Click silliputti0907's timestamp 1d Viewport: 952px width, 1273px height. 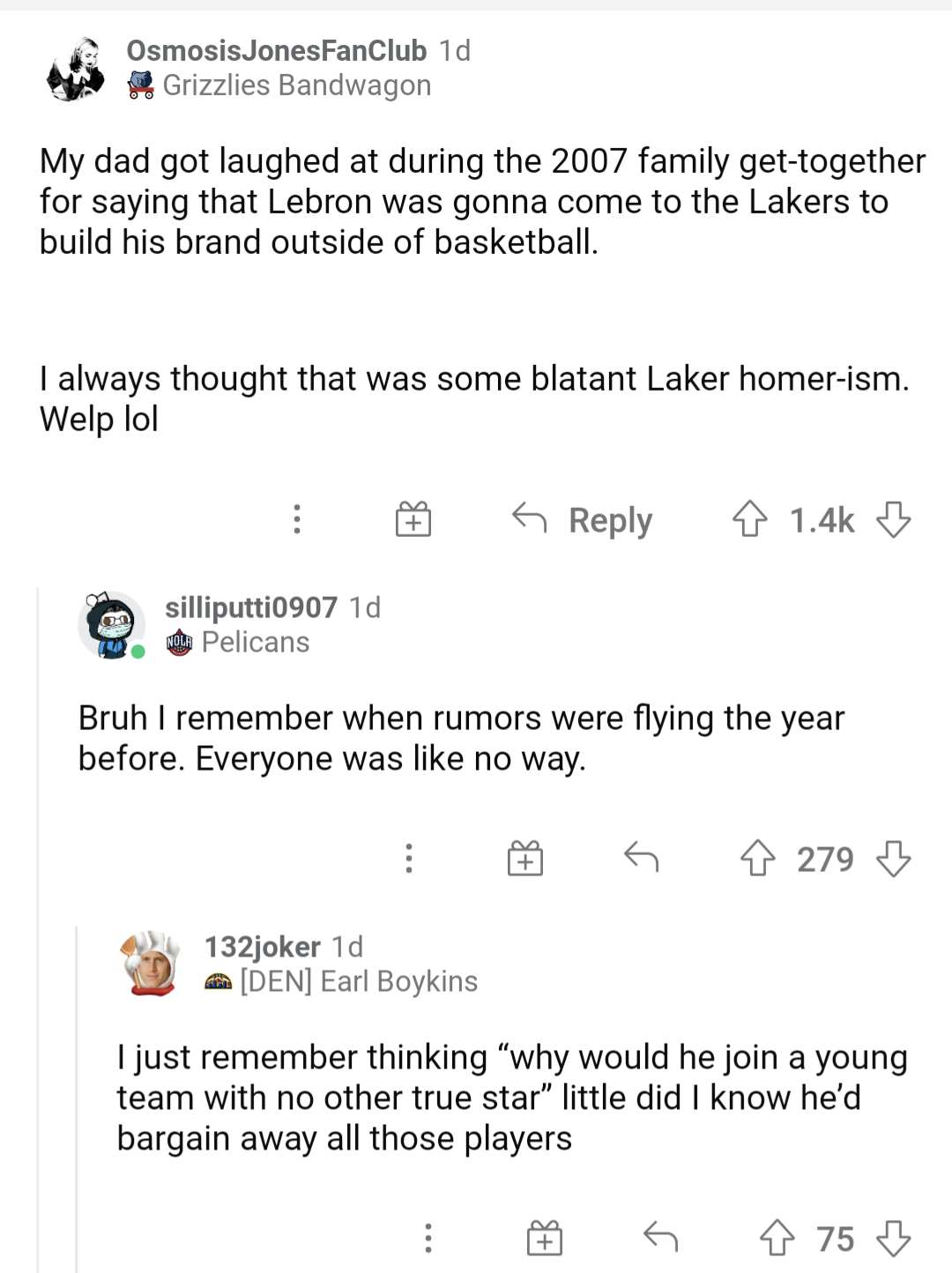[367, 607]
